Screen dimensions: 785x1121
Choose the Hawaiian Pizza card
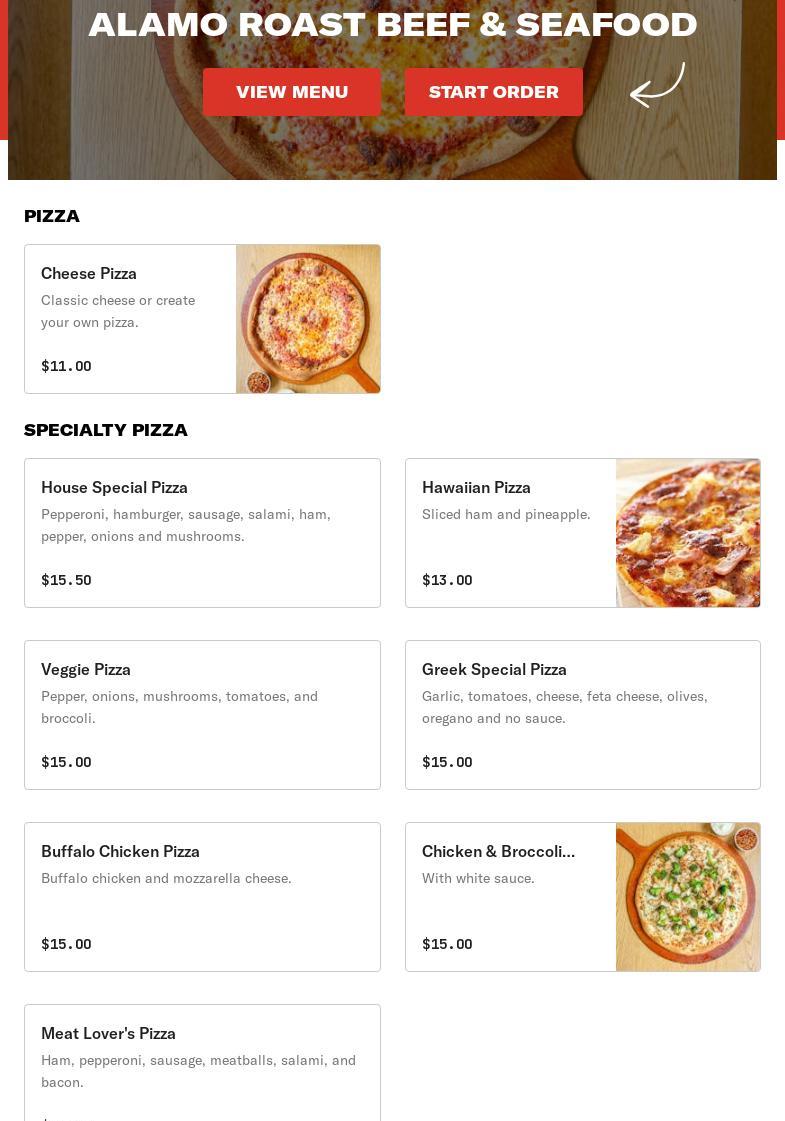pos(582,533)
